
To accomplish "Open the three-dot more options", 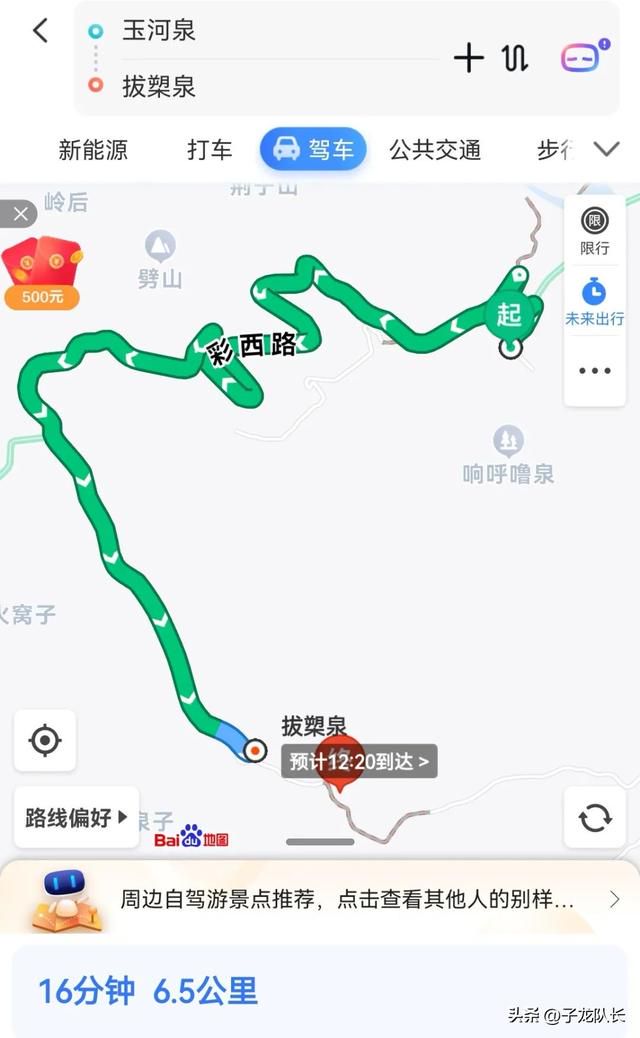I will coord(594,371).
